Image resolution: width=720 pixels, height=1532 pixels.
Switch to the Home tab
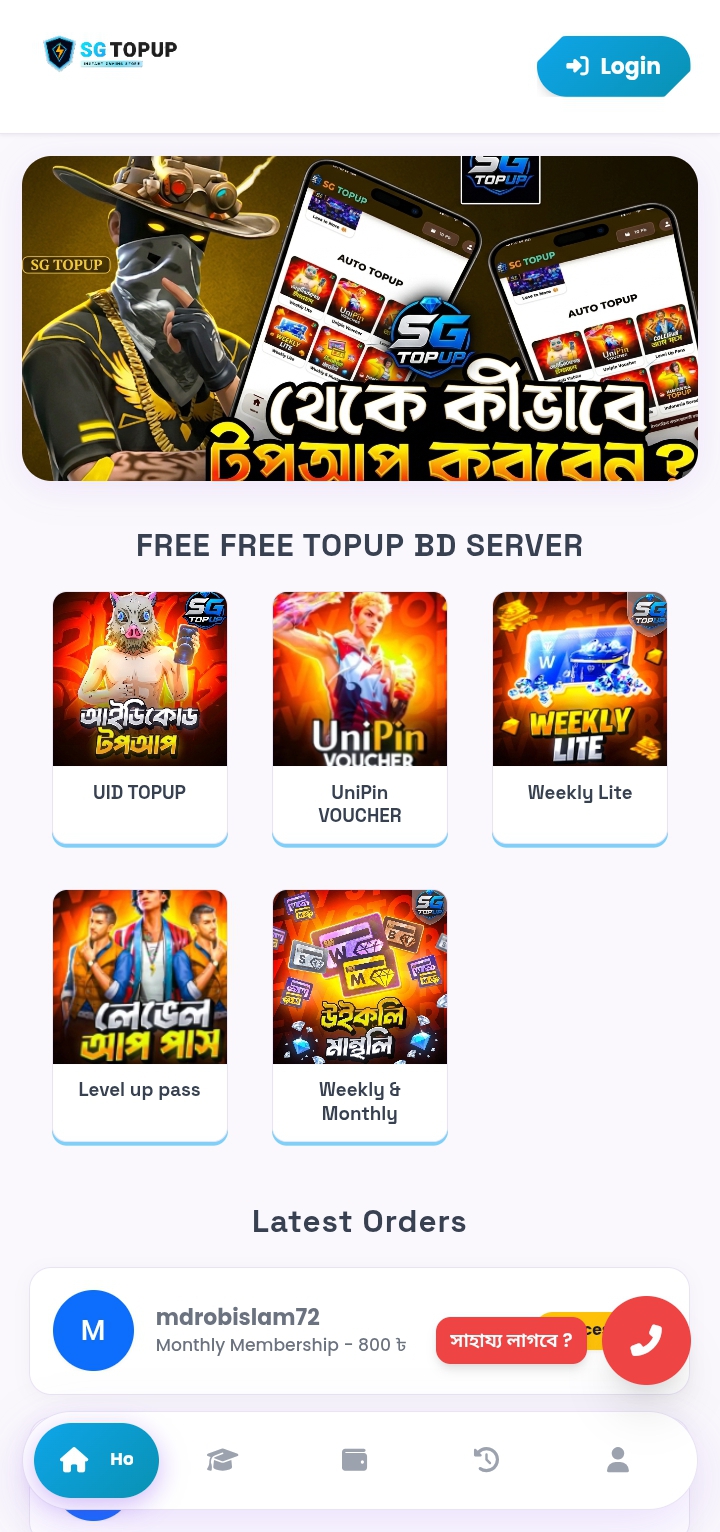click(96, 1460)
